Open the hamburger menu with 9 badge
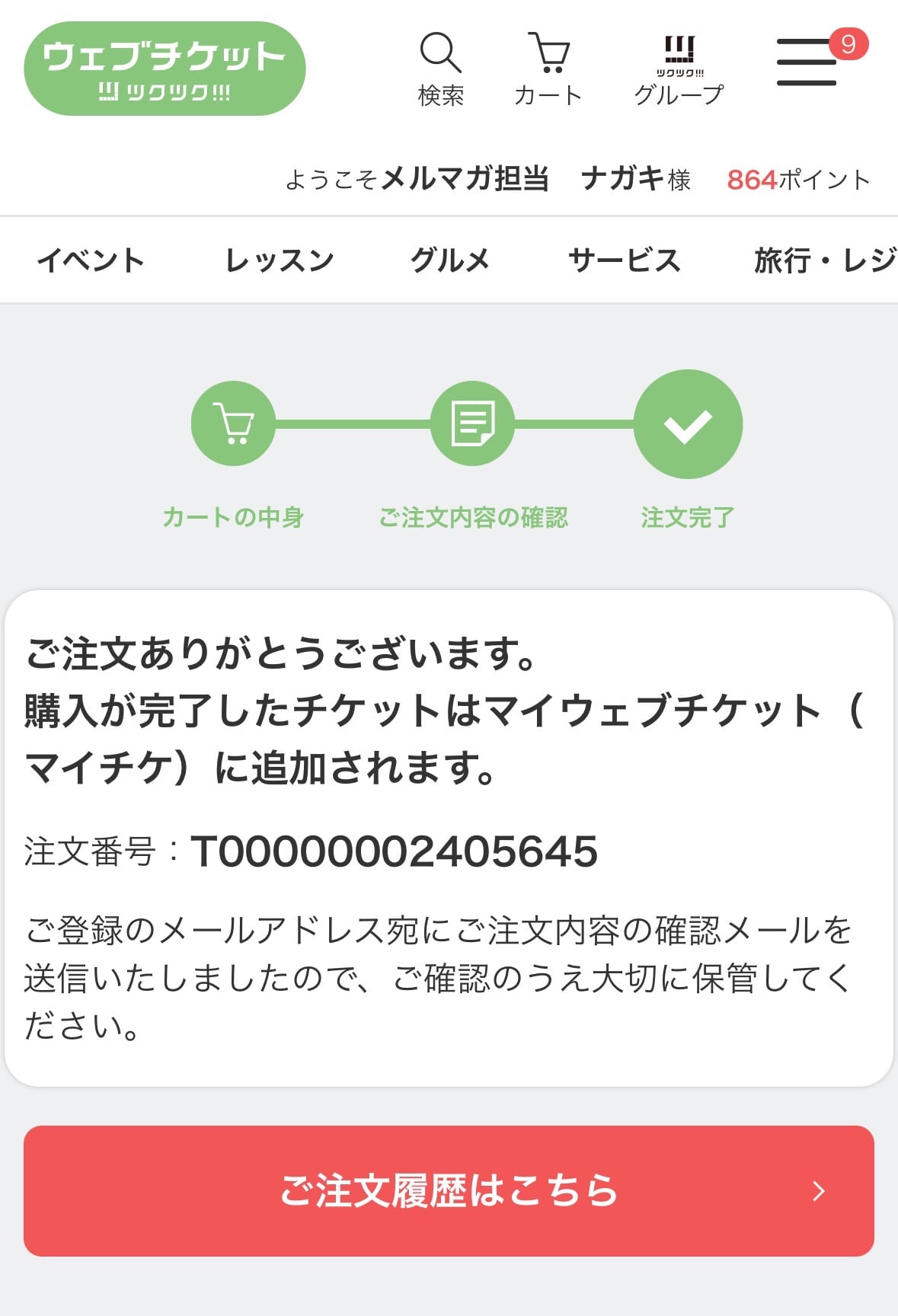The image size is (898, 1316). (807, 62)
